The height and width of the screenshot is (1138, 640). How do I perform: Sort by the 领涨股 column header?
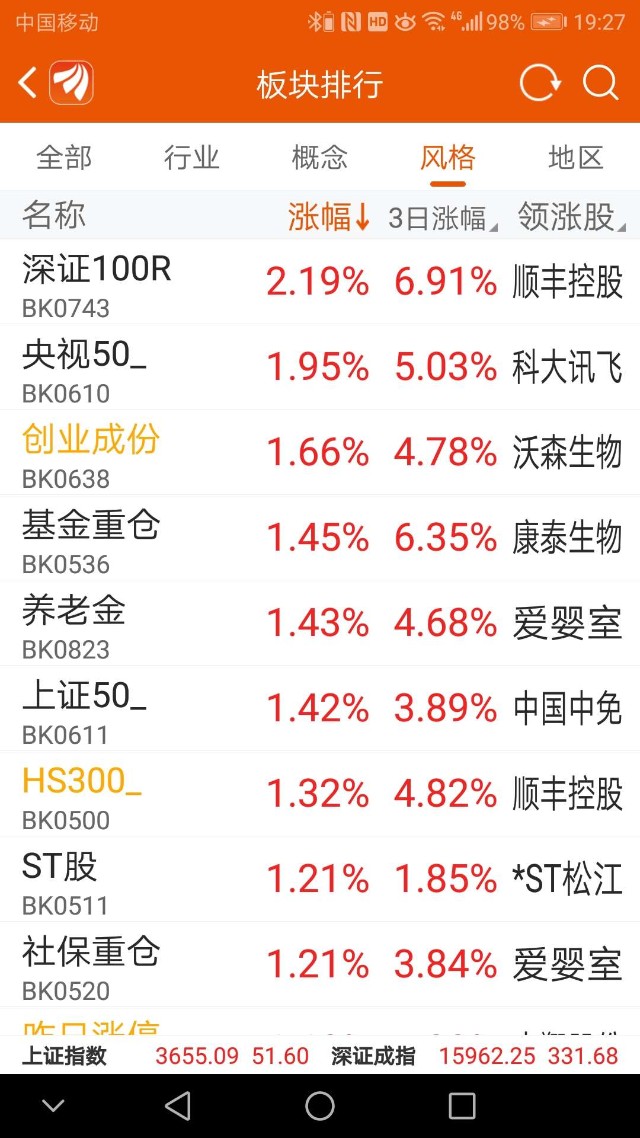570,216
